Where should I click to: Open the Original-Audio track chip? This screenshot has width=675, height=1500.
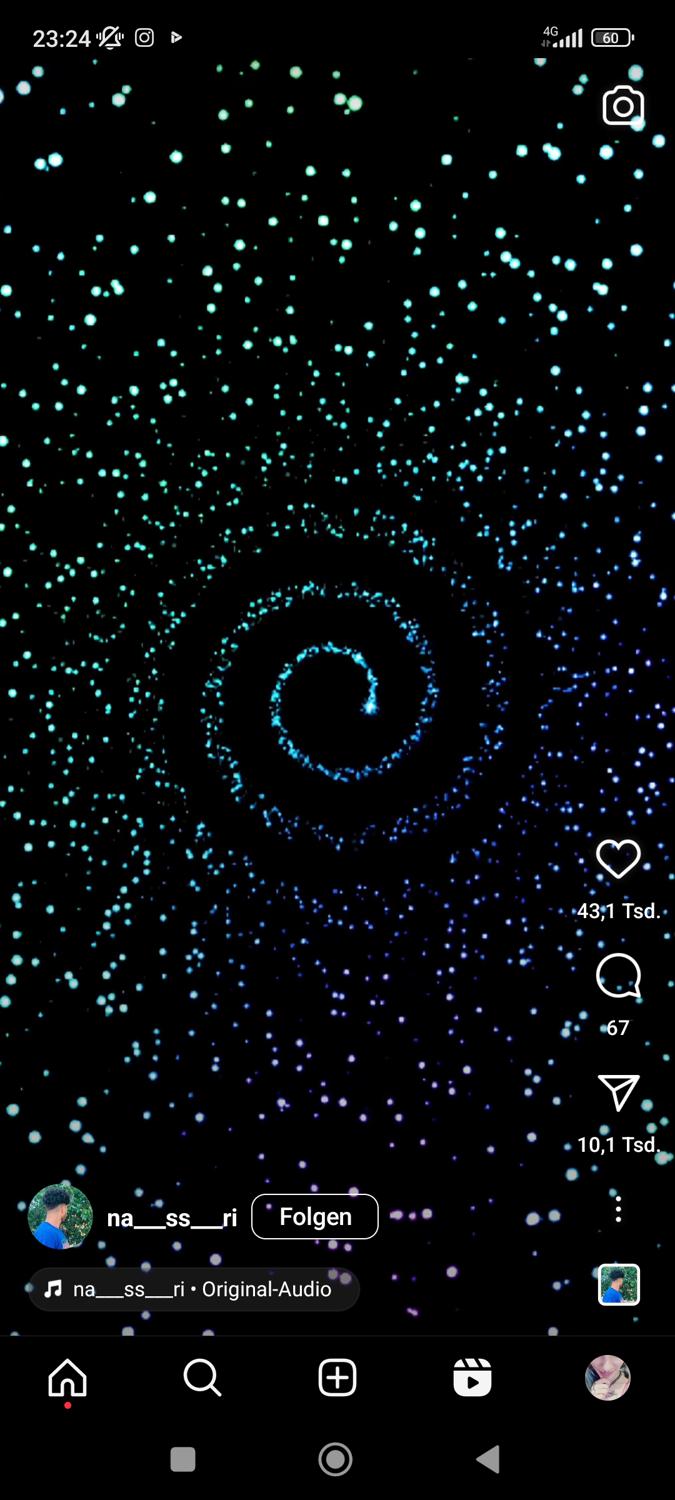coord(193,1289)
